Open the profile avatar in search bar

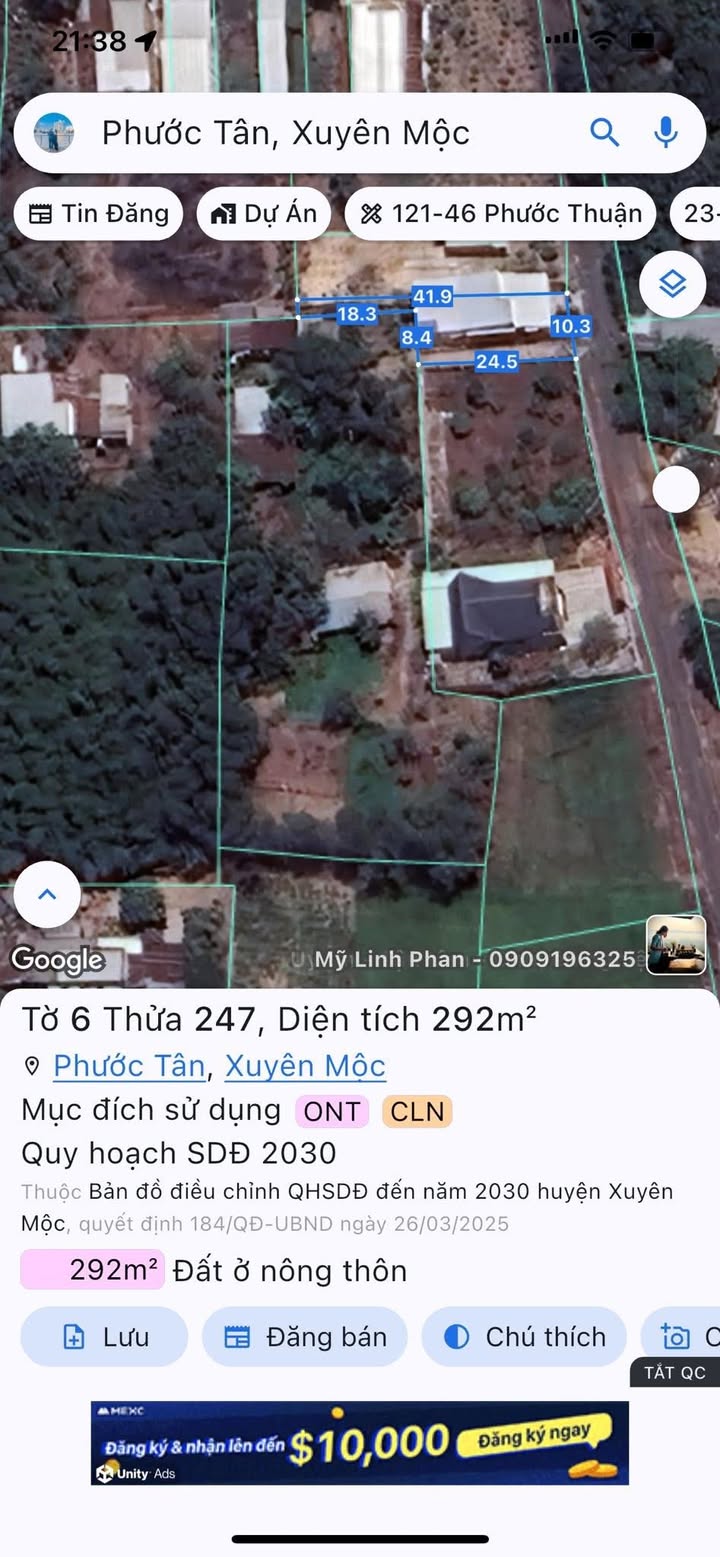tap(54, 133)
